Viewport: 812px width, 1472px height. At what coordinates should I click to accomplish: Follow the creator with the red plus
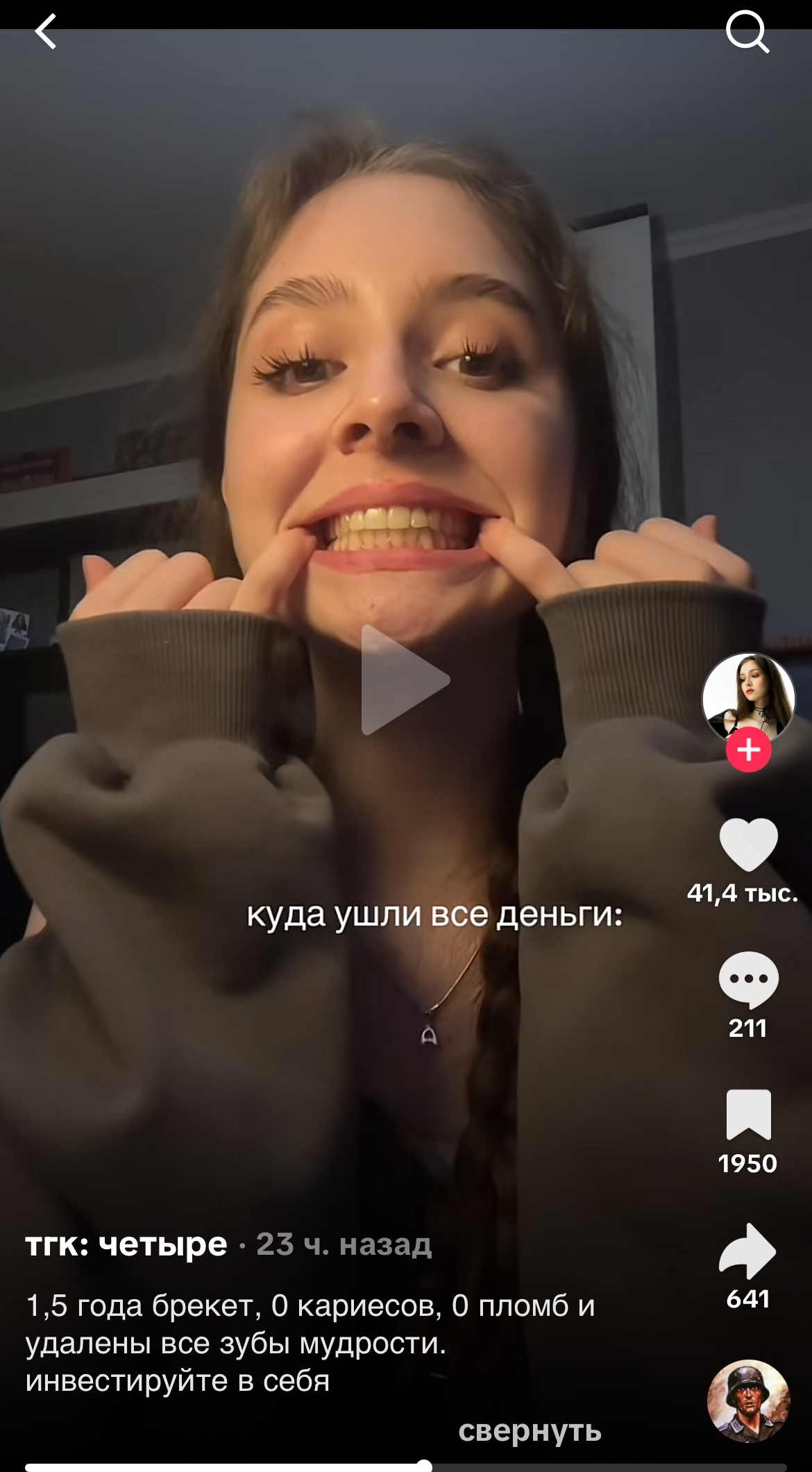pos(748,750)
